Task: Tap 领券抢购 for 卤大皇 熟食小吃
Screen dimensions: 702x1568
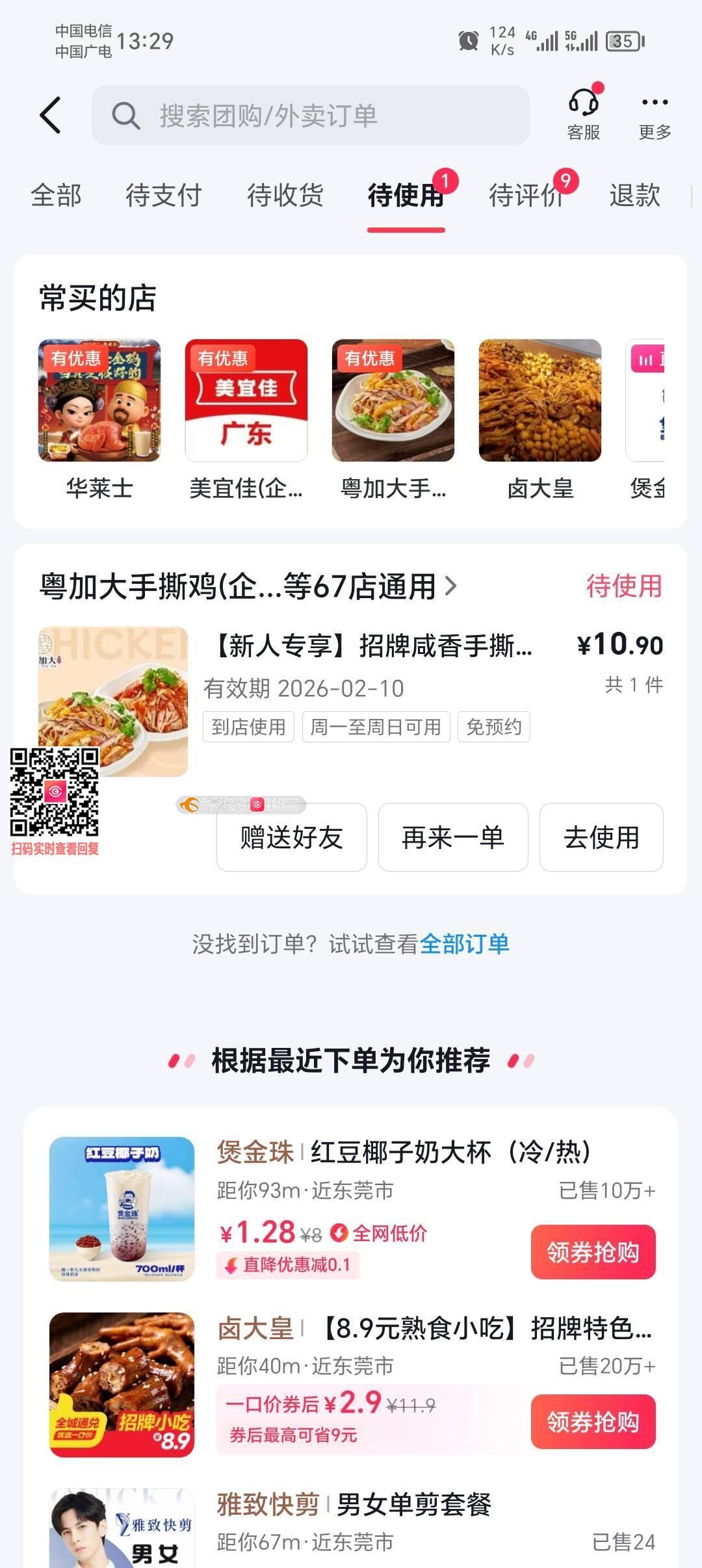Action: [593, 1422]
